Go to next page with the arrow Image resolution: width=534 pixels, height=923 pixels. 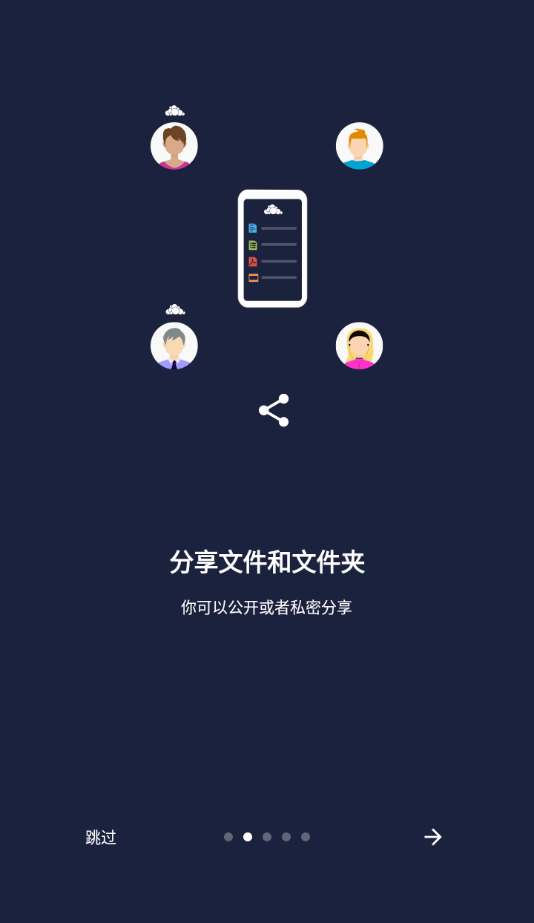click(x=433, y=837)
